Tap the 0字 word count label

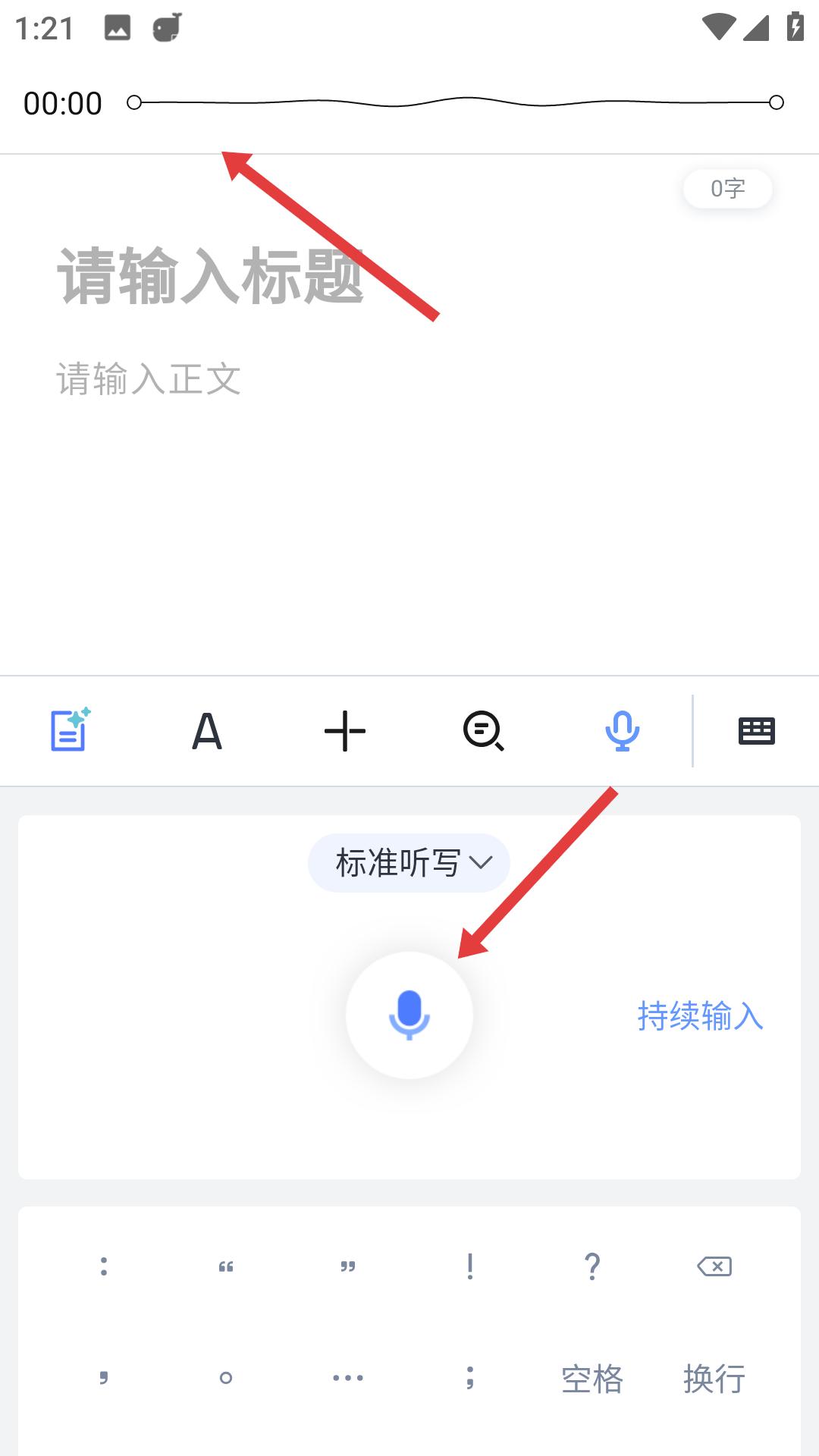pos(727,188)
